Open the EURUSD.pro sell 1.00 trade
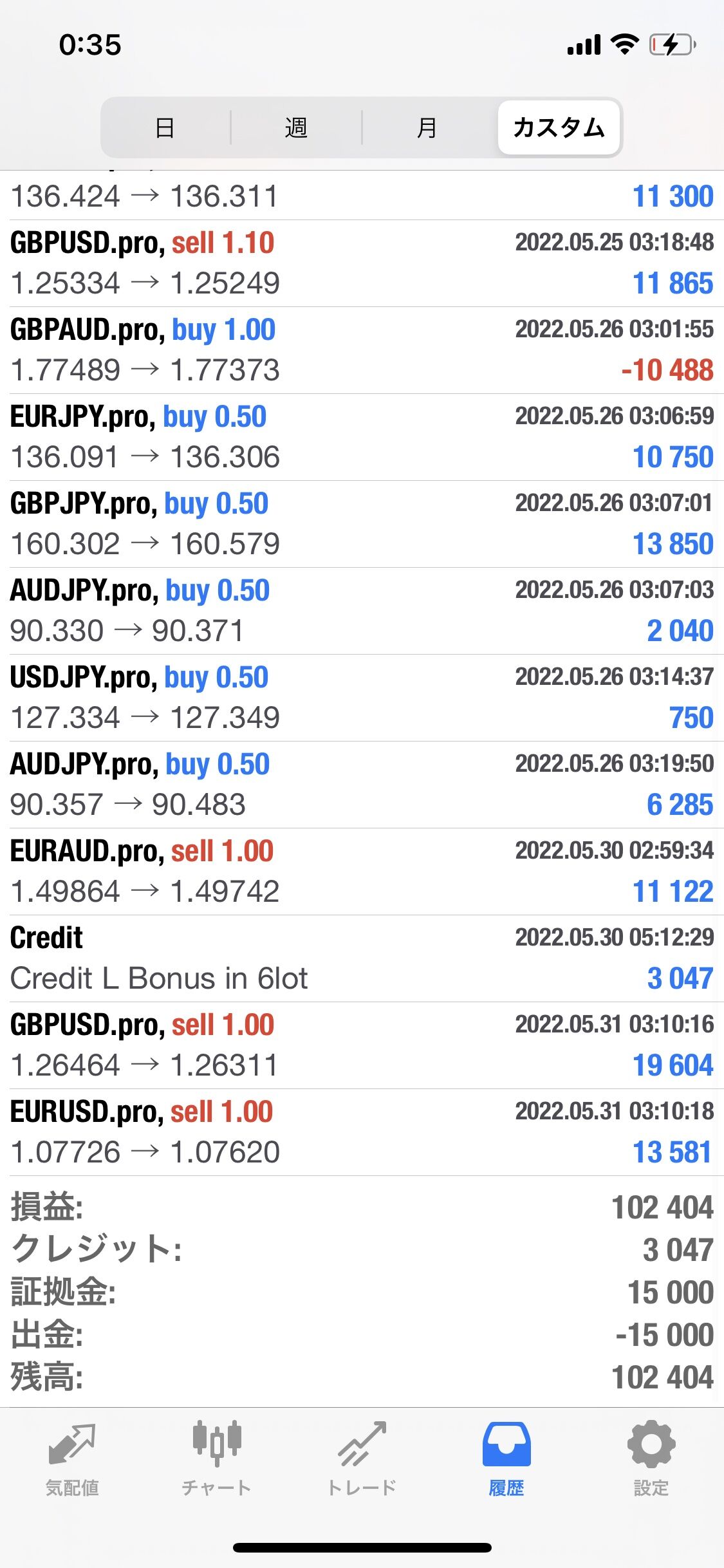Viewport: 724px width, 1568px height. coord(362,1132)
